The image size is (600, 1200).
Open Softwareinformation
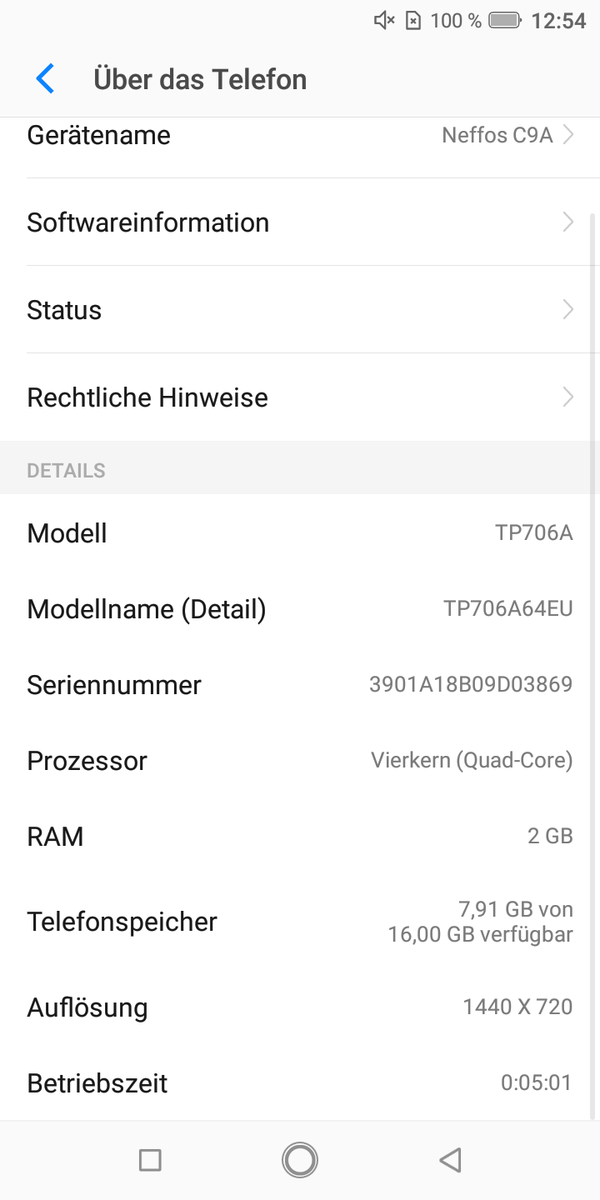(300, 222)
